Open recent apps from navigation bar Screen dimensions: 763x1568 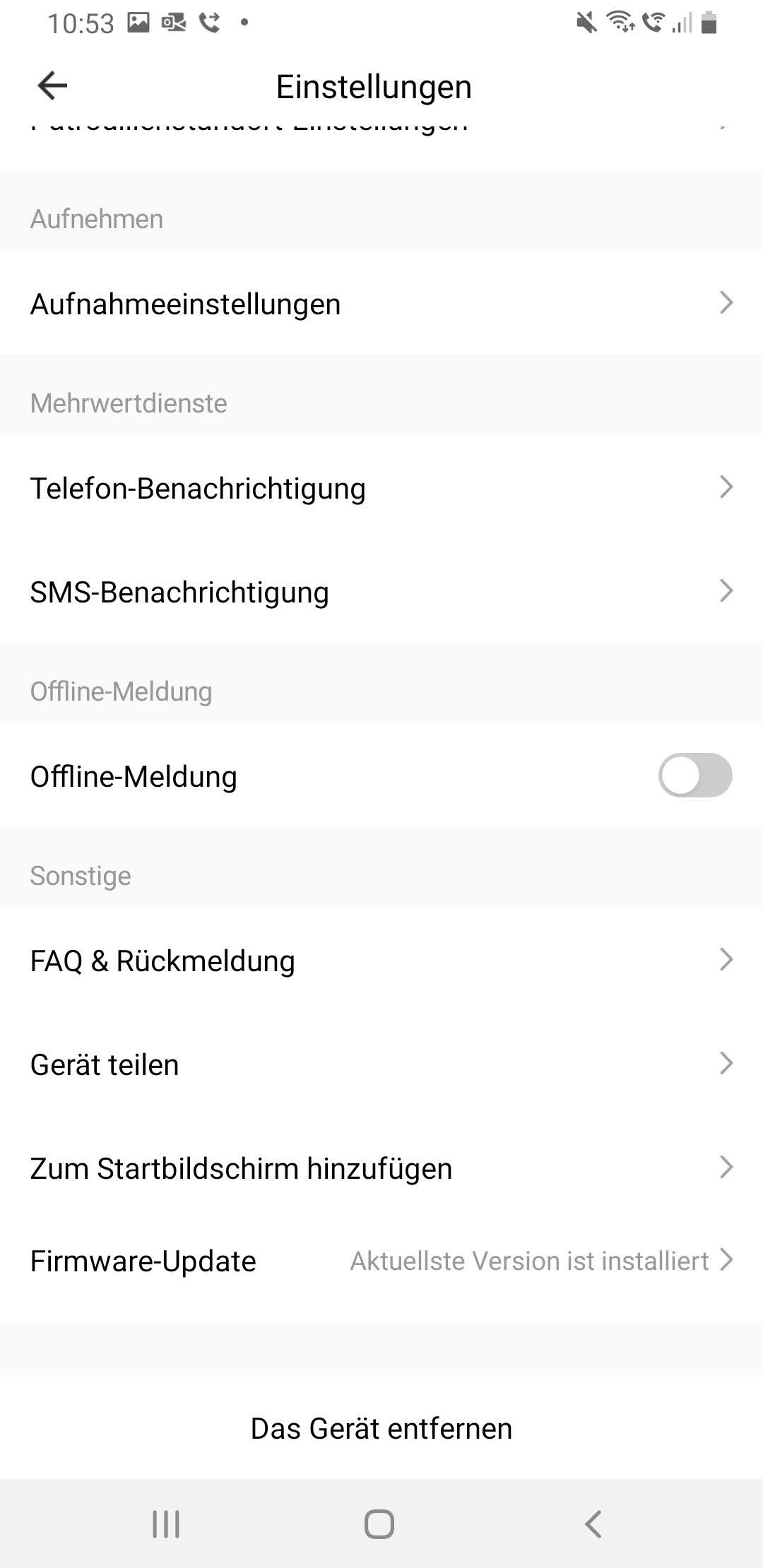coord(166,1524)
